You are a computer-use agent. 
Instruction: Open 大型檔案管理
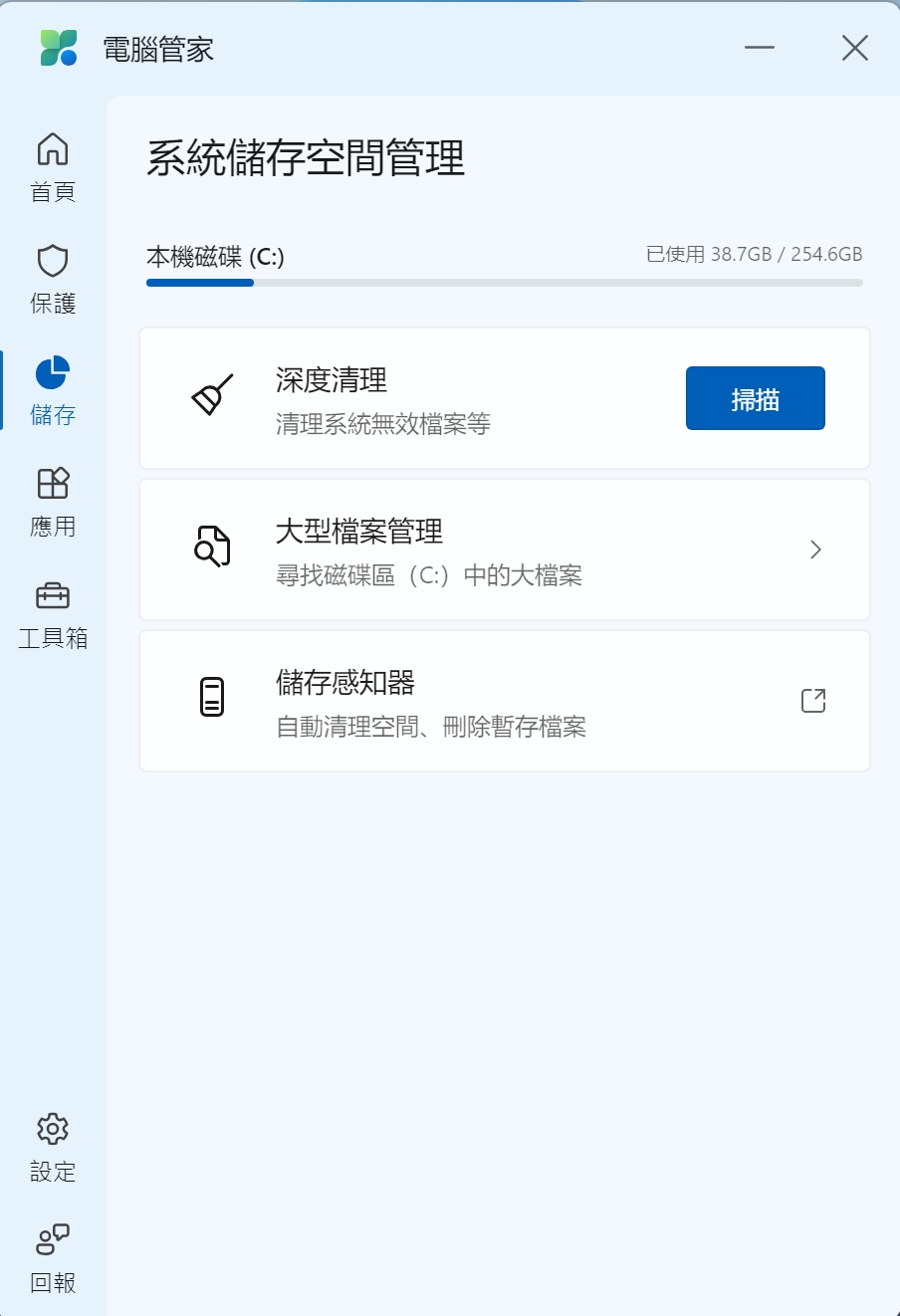505,549
